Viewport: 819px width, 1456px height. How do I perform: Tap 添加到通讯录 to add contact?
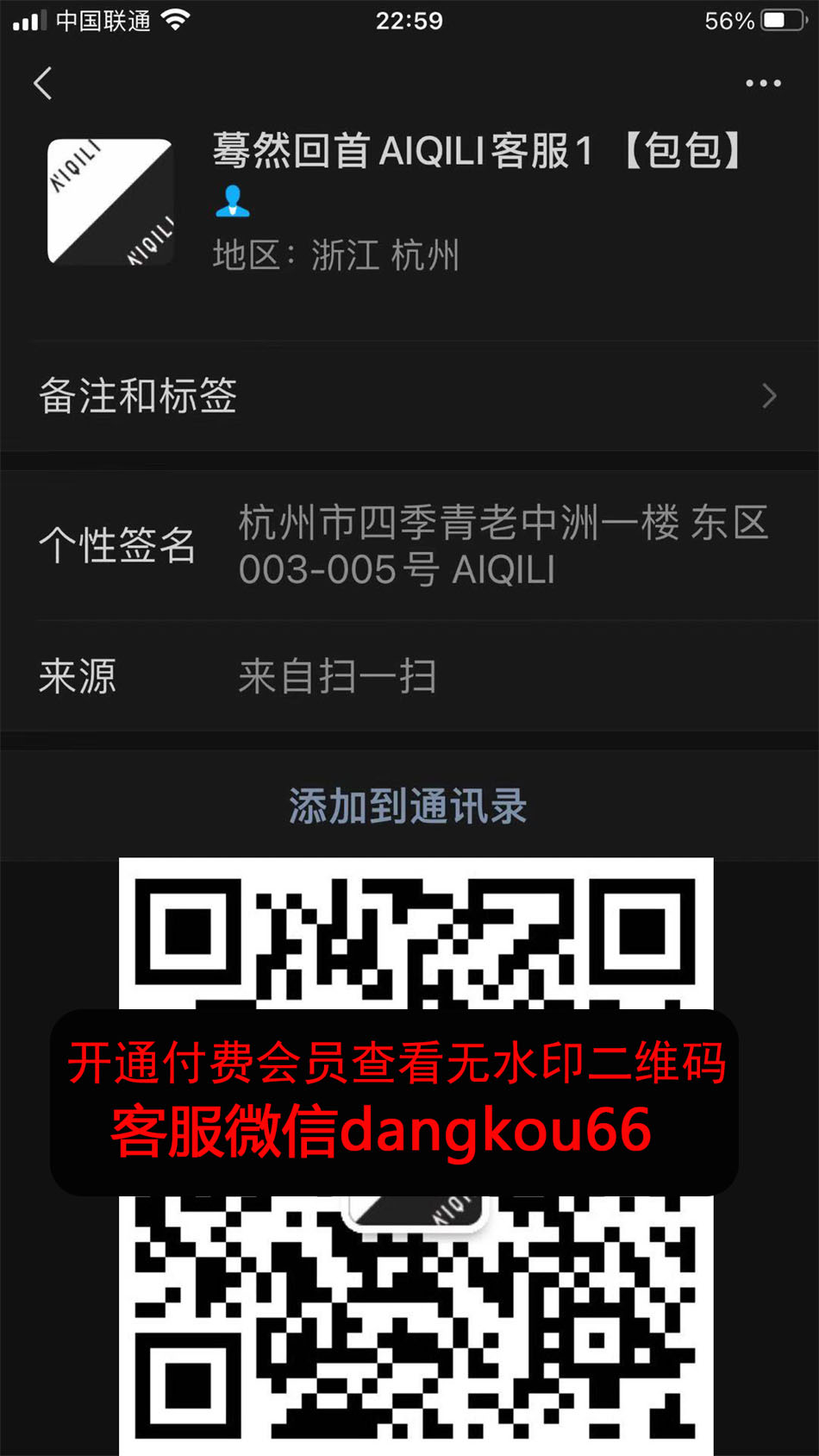pos(409,806)
